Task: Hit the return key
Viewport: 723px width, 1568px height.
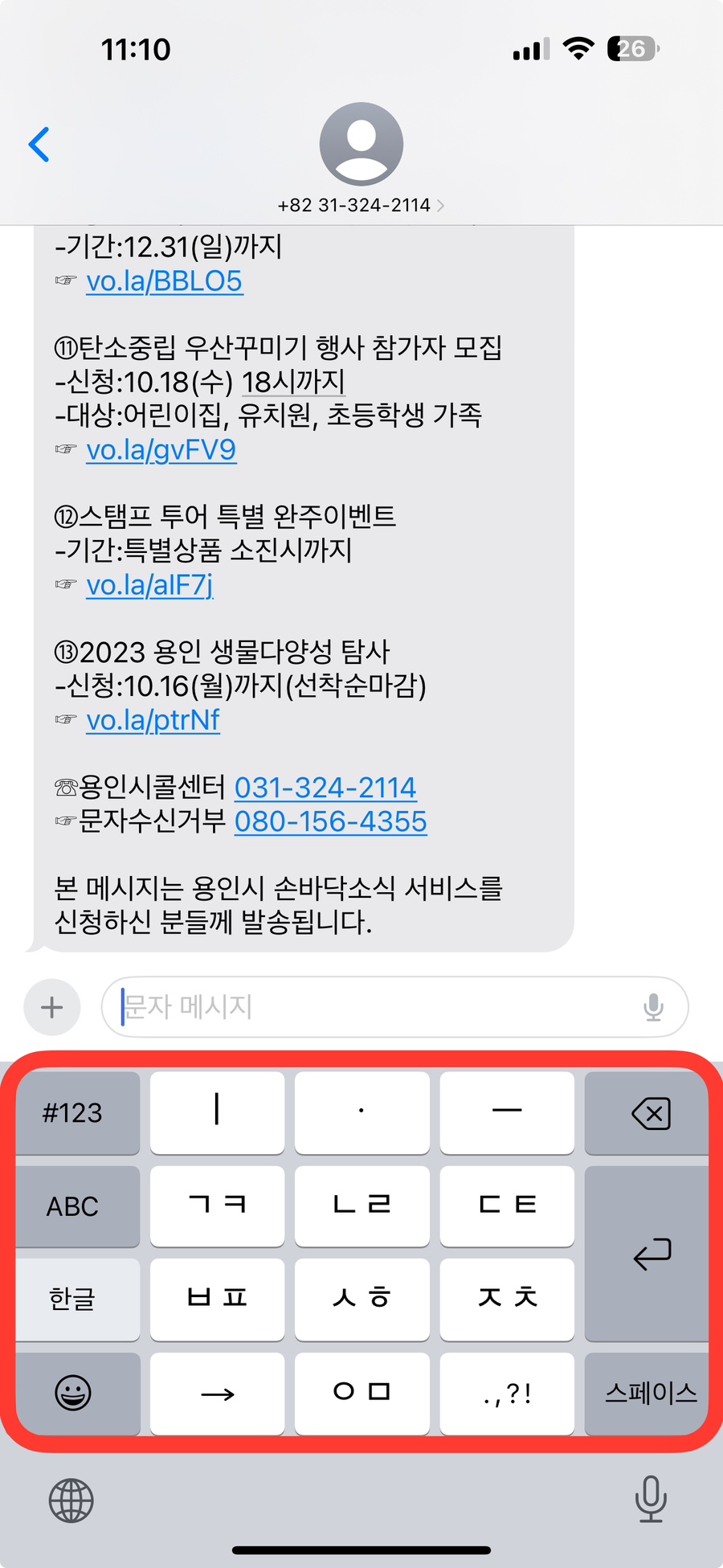Action: 651,1254
